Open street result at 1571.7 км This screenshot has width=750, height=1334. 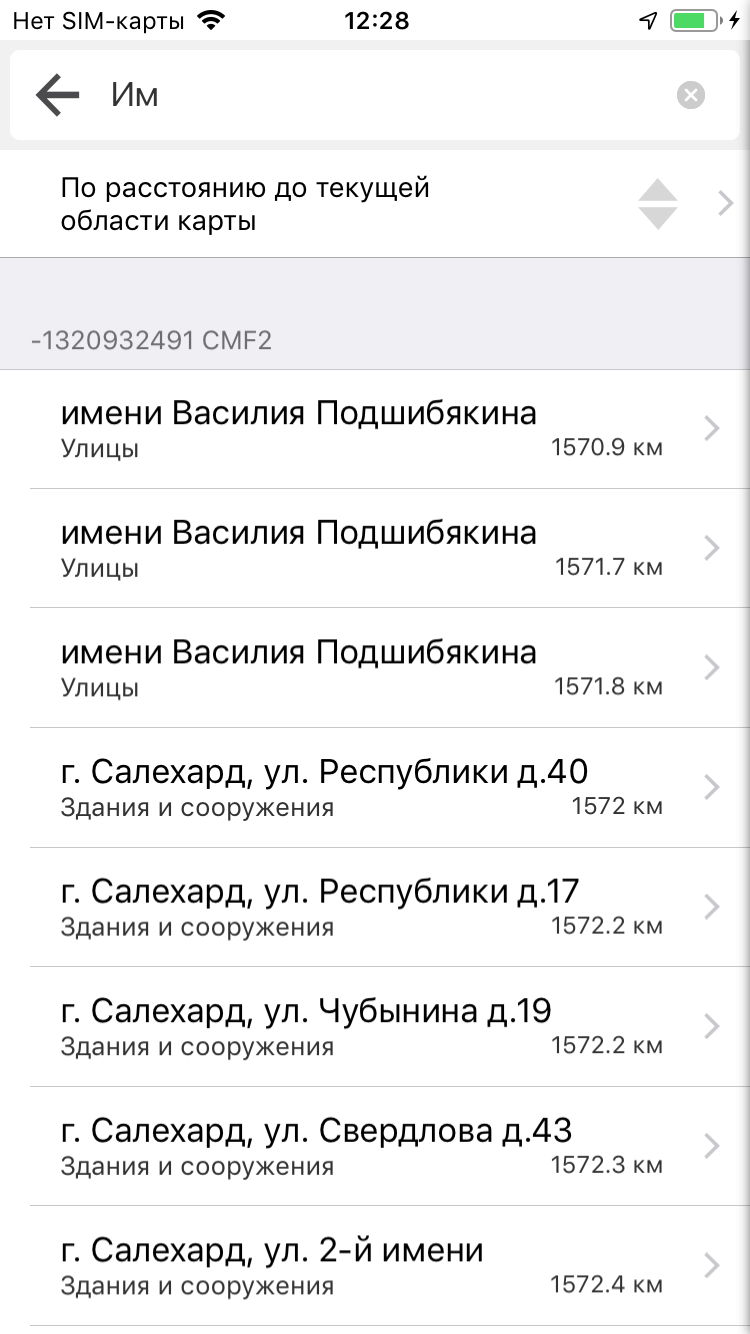(375, 548)
